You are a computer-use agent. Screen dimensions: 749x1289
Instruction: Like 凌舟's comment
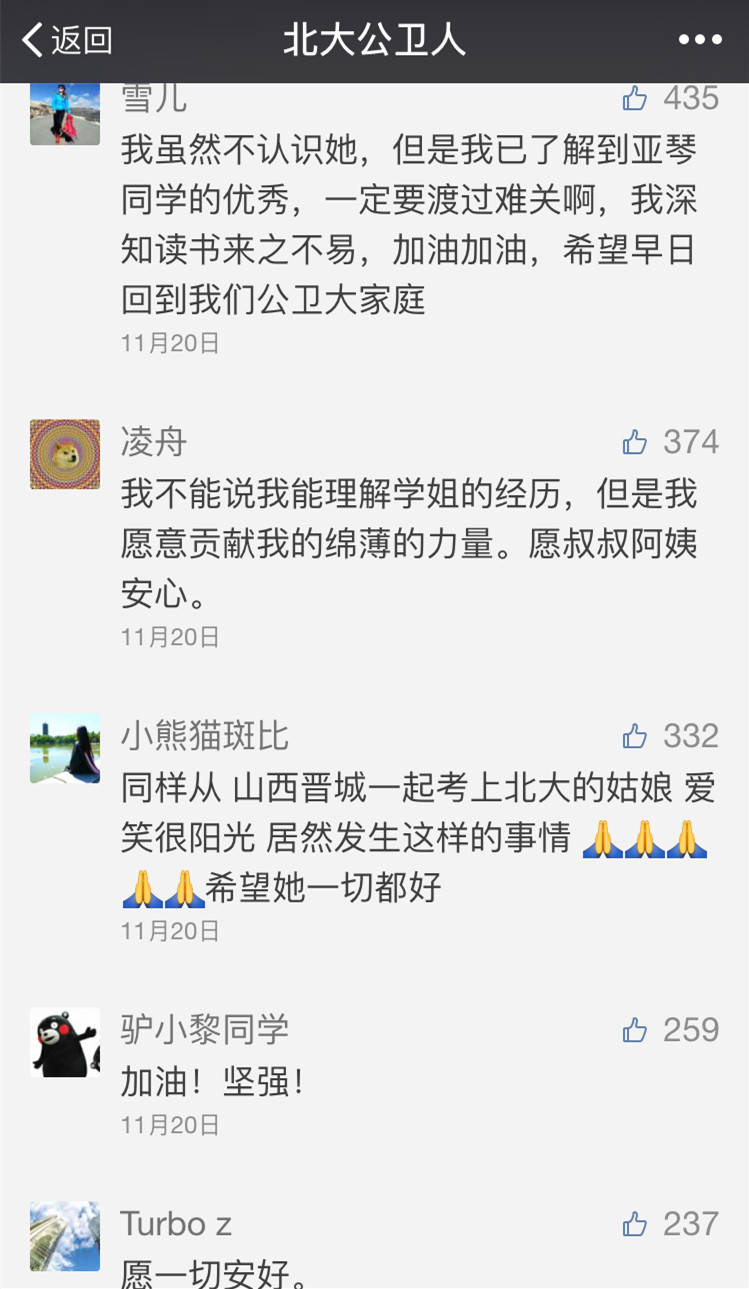635,442
